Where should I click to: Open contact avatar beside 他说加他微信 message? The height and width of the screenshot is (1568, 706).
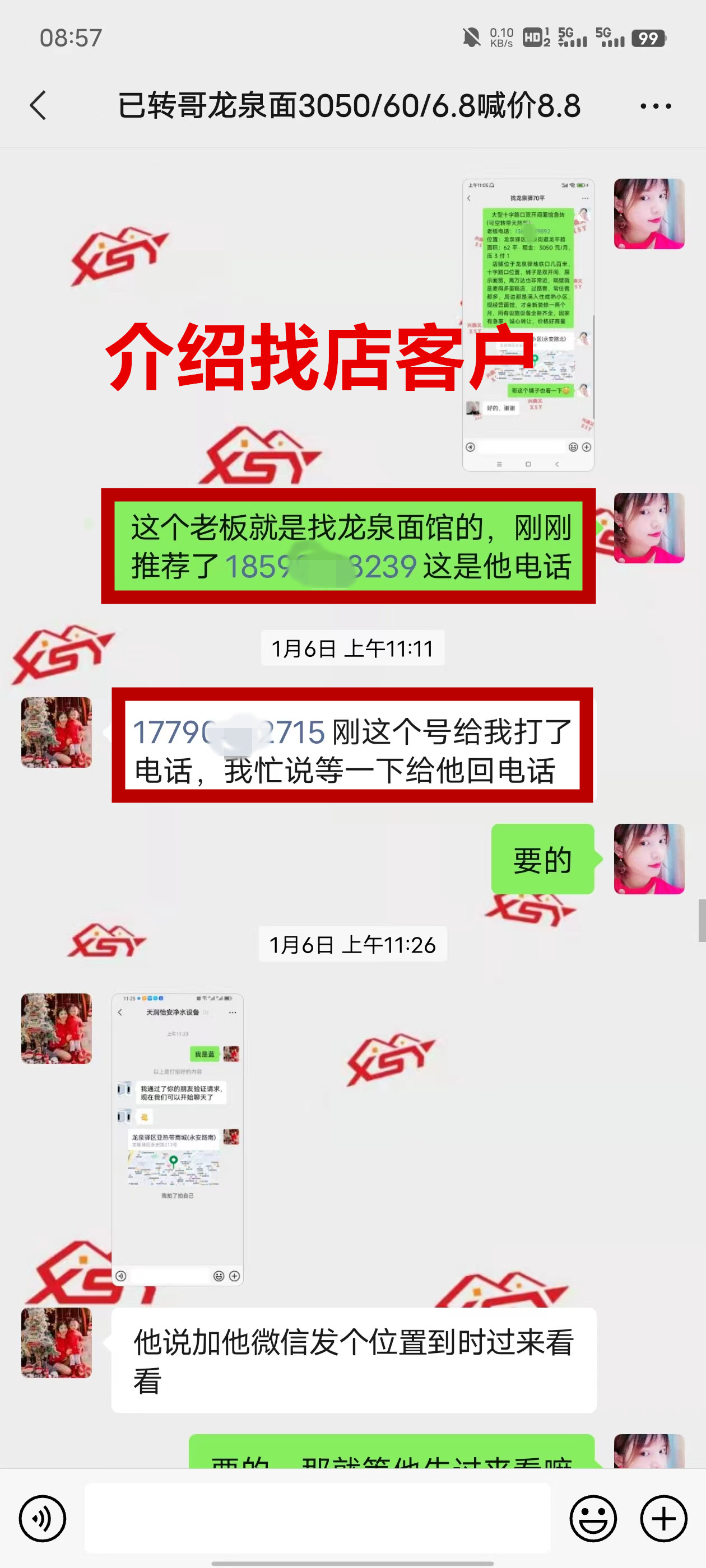[57, 1342]
